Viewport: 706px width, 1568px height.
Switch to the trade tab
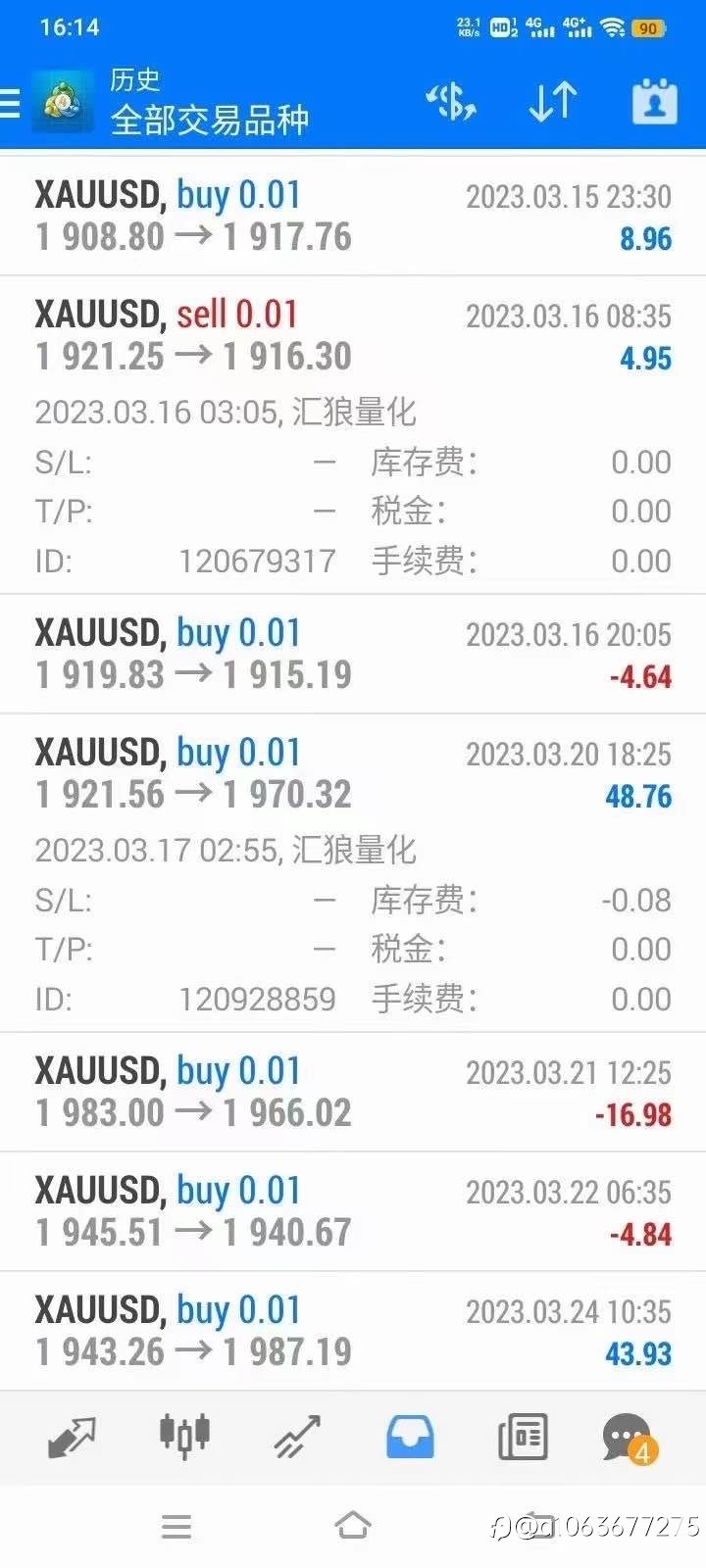pyautogui.click(x=297, y=1438)
